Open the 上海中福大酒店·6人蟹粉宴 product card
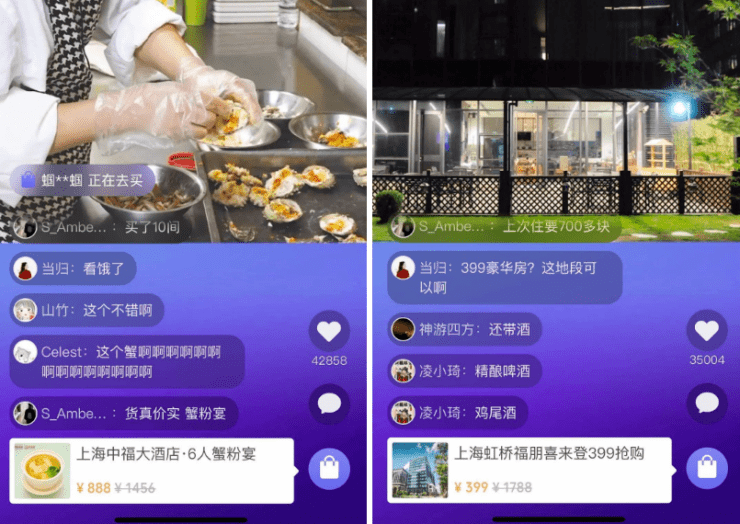The image size is (740, 524). [152, 470]
